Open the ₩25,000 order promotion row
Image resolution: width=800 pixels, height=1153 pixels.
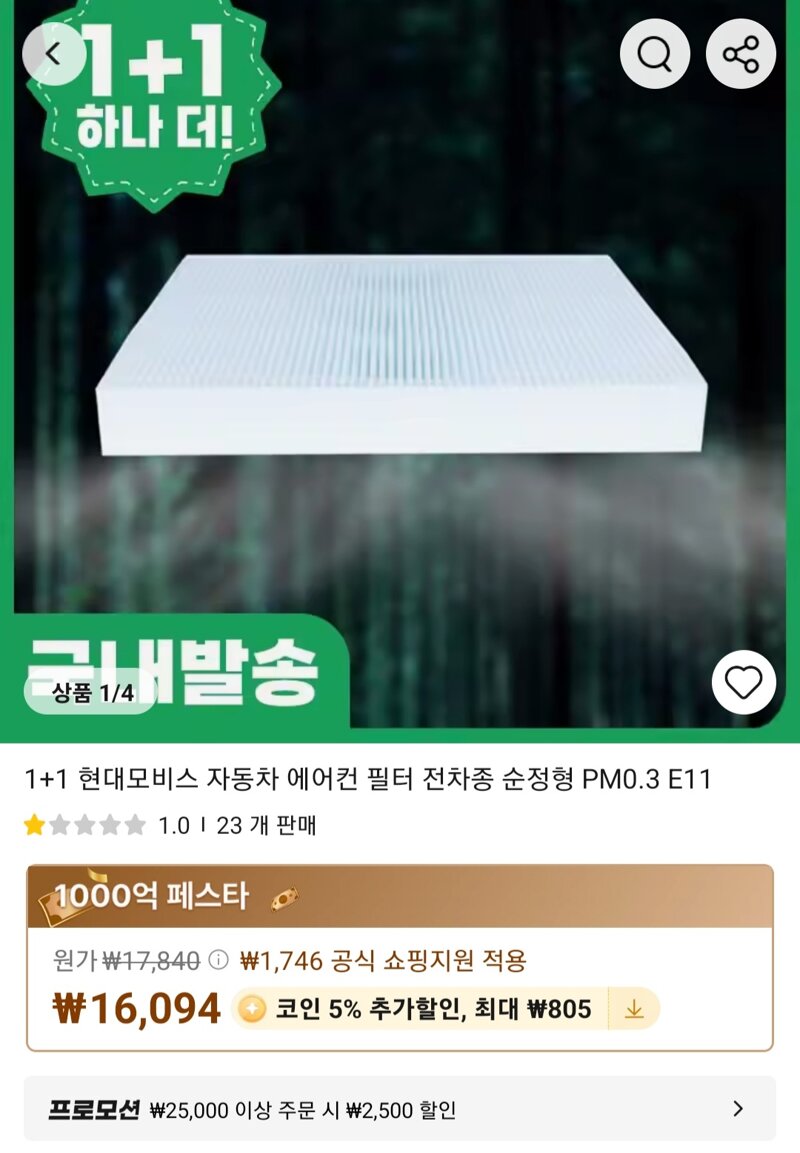point(400,1109)
